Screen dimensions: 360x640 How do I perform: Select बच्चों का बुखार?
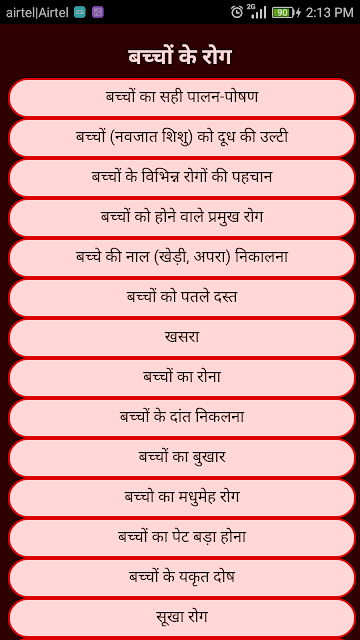click(x=182, y=458)
